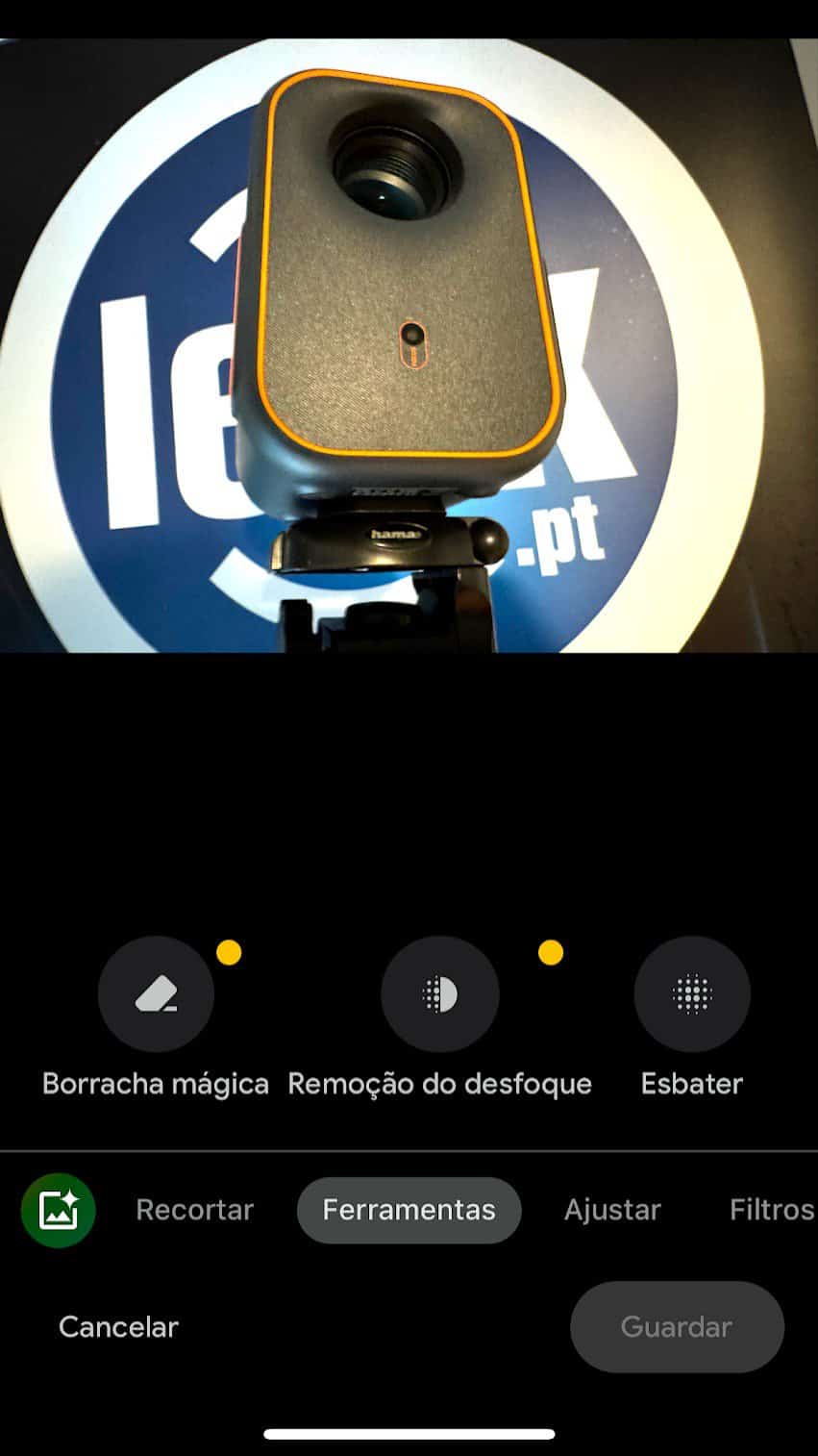The height and width of the screenshot is (1456, 818).
Task: Tap the projector lens in the image
Action: [x=389, y=183]
